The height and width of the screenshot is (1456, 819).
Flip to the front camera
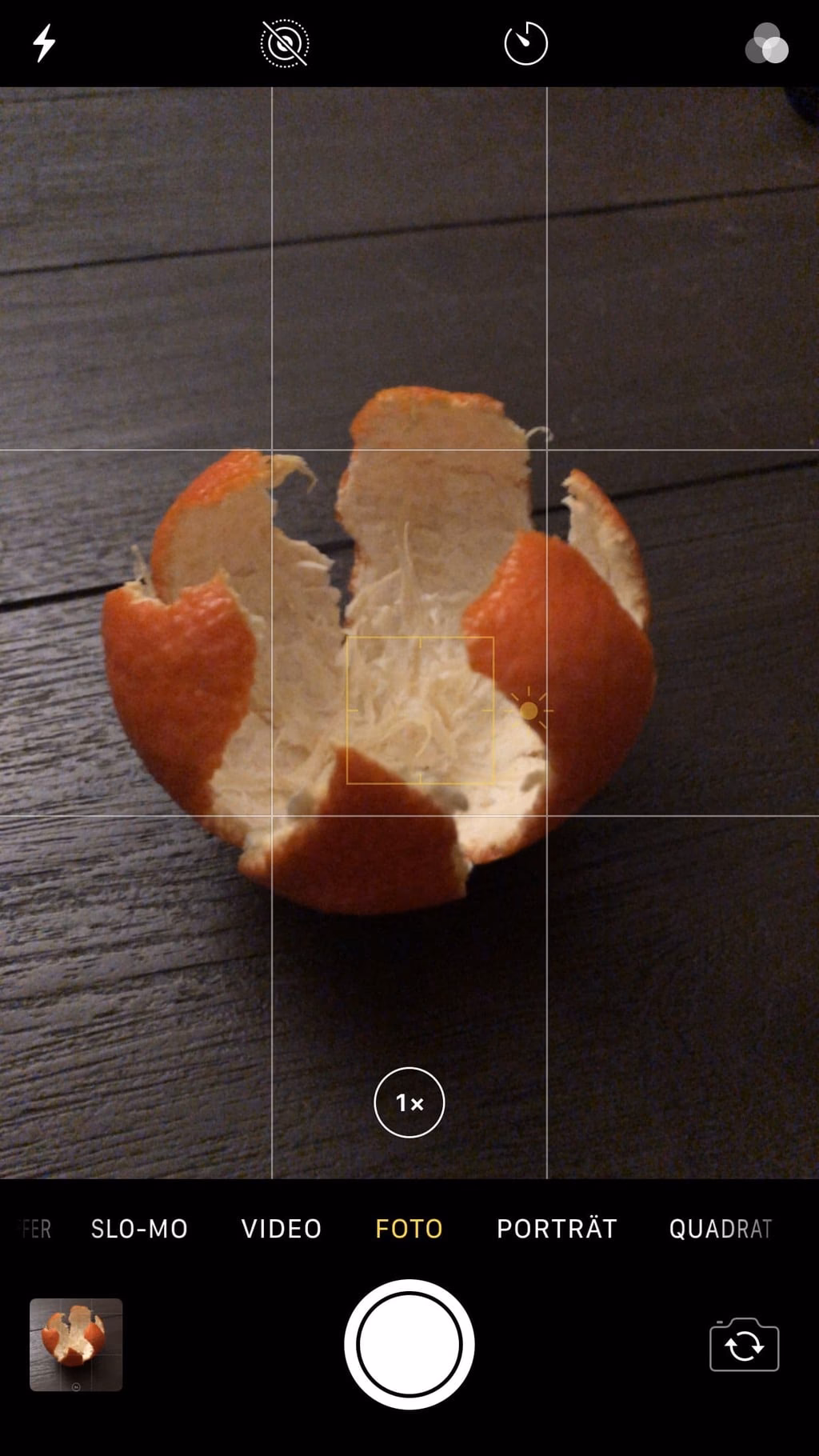744,1346
